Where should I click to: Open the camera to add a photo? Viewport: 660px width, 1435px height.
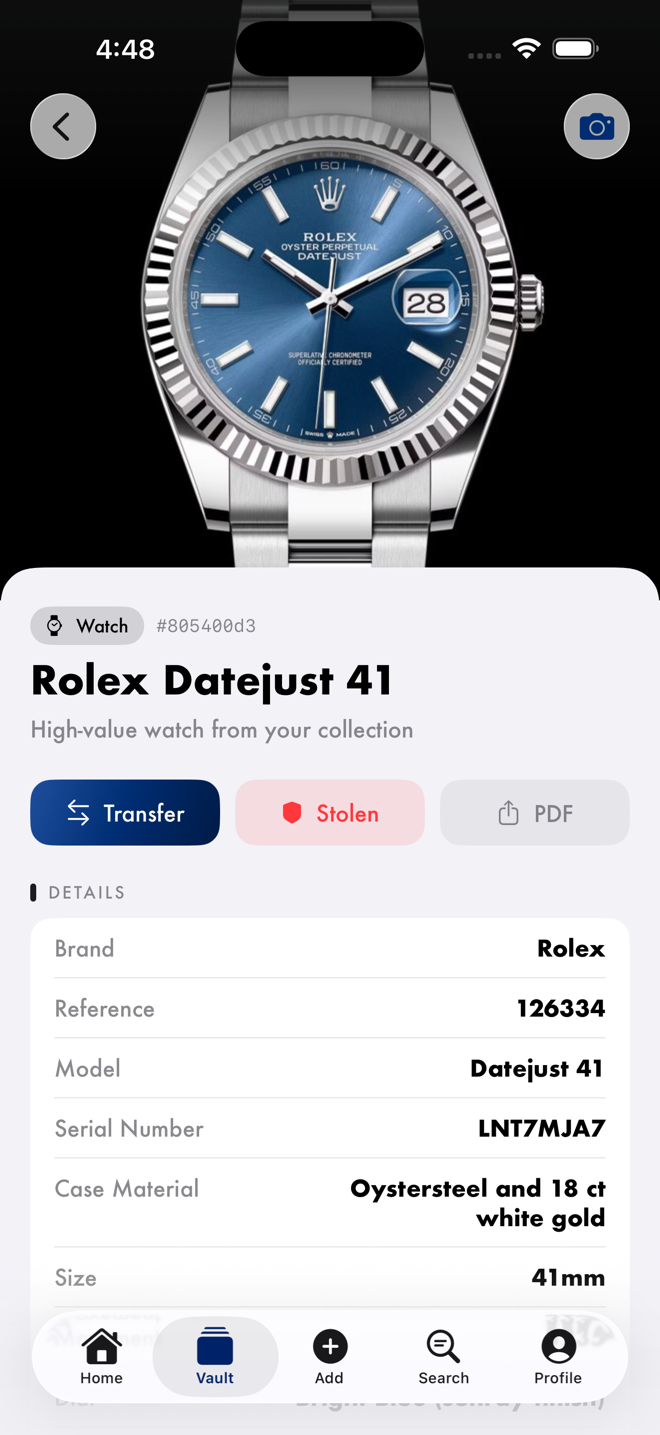[x=597, y=127]
